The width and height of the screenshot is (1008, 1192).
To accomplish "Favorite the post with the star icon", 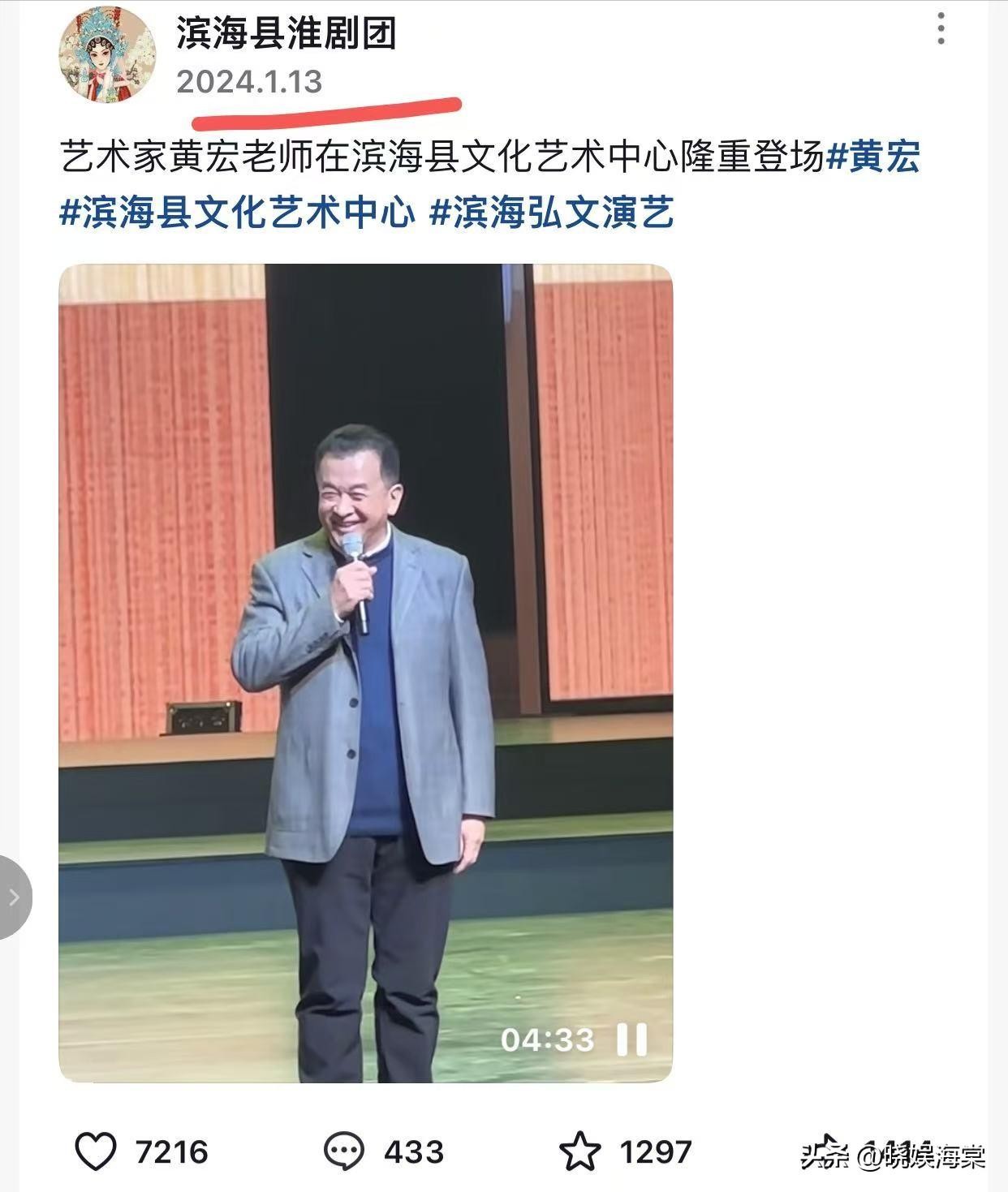I will pos(580,1151).
